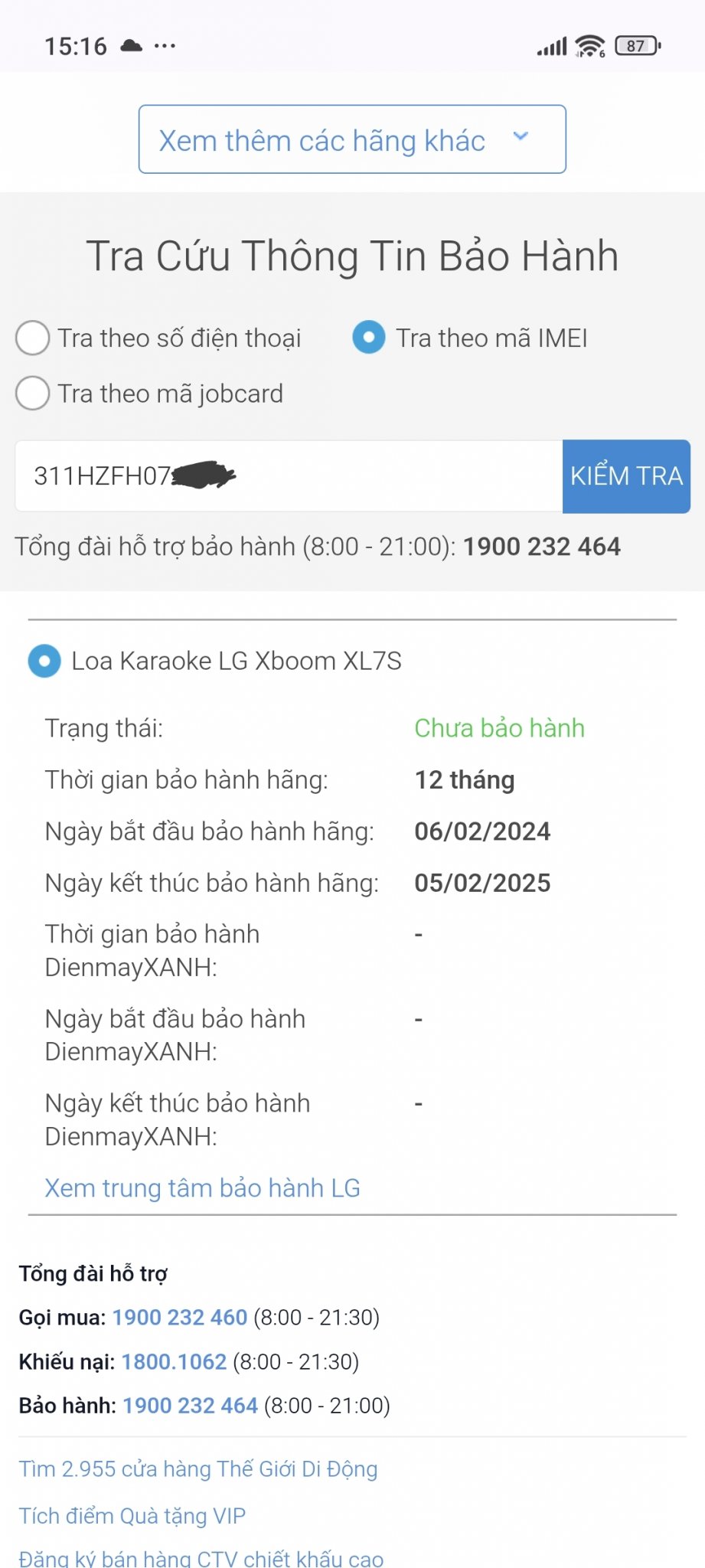This screenshot has width=705, height=1568.
Task: Choose Tra theo mã jobcard option
Action: point(149,394)
